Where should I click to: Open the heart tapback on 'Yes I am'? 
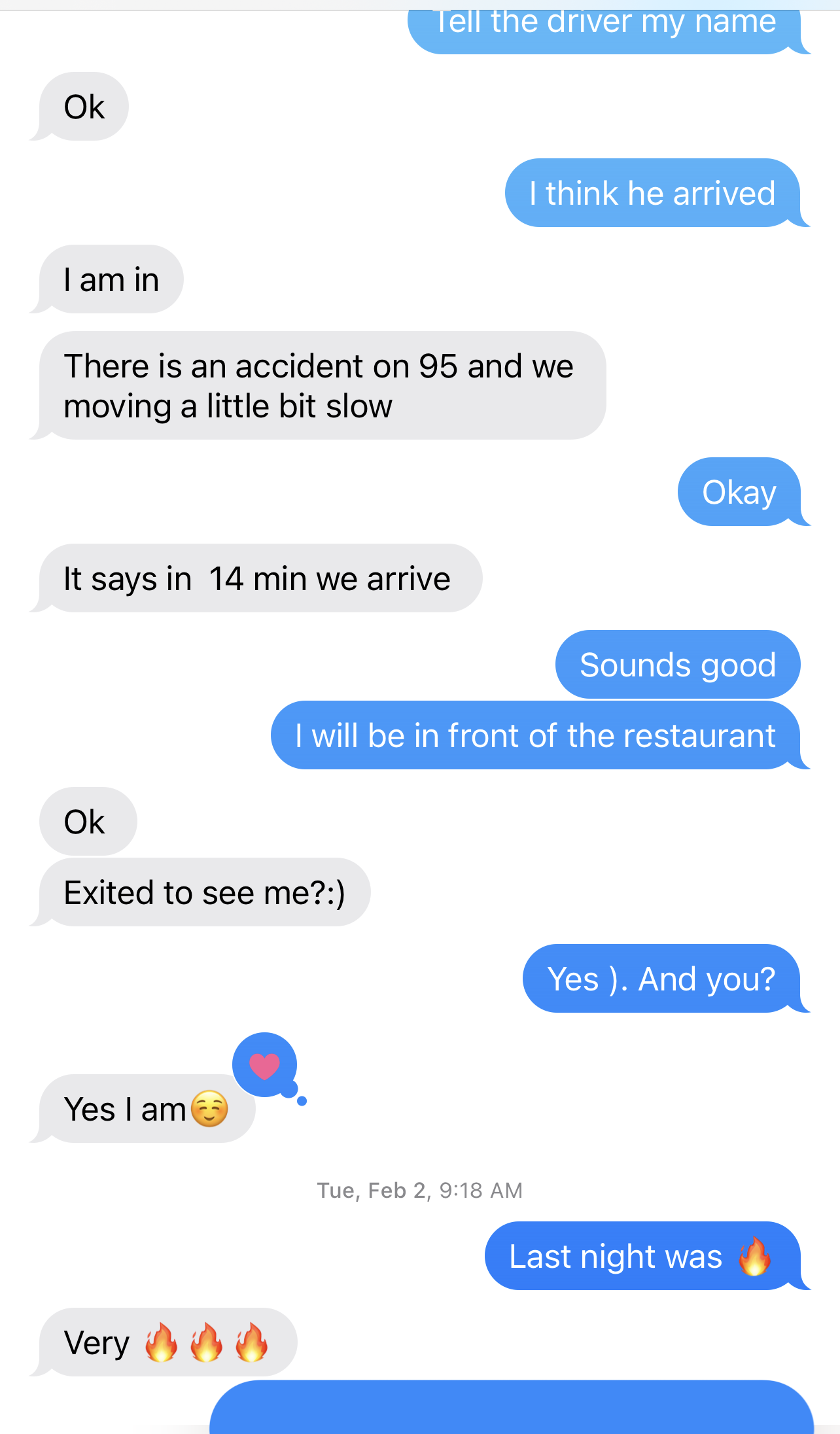(265, 1065)
